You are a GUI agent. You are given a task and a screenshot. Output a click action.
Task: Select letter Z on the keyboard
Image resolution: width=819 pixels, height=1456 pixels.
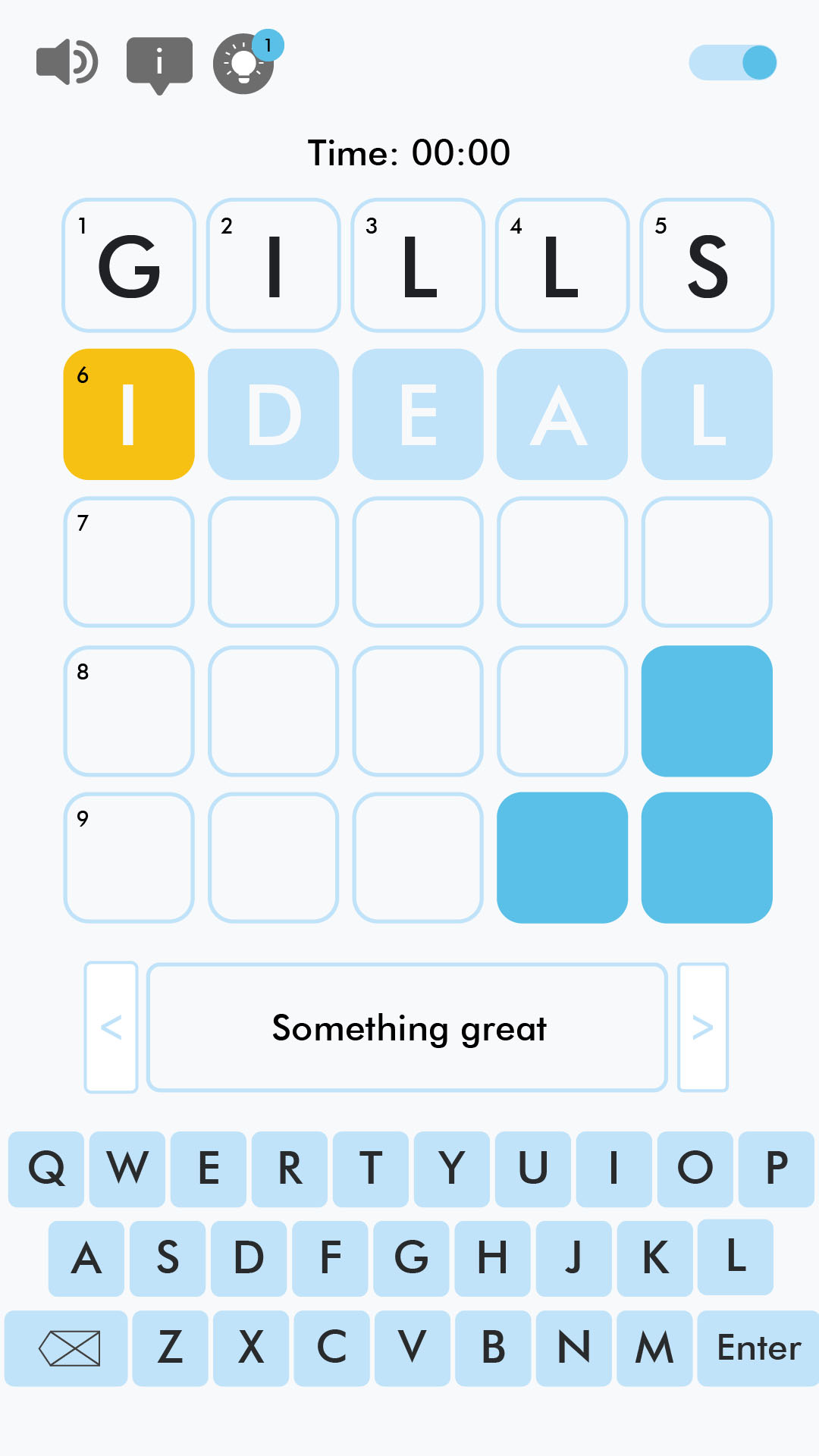tap(168, 1348)
